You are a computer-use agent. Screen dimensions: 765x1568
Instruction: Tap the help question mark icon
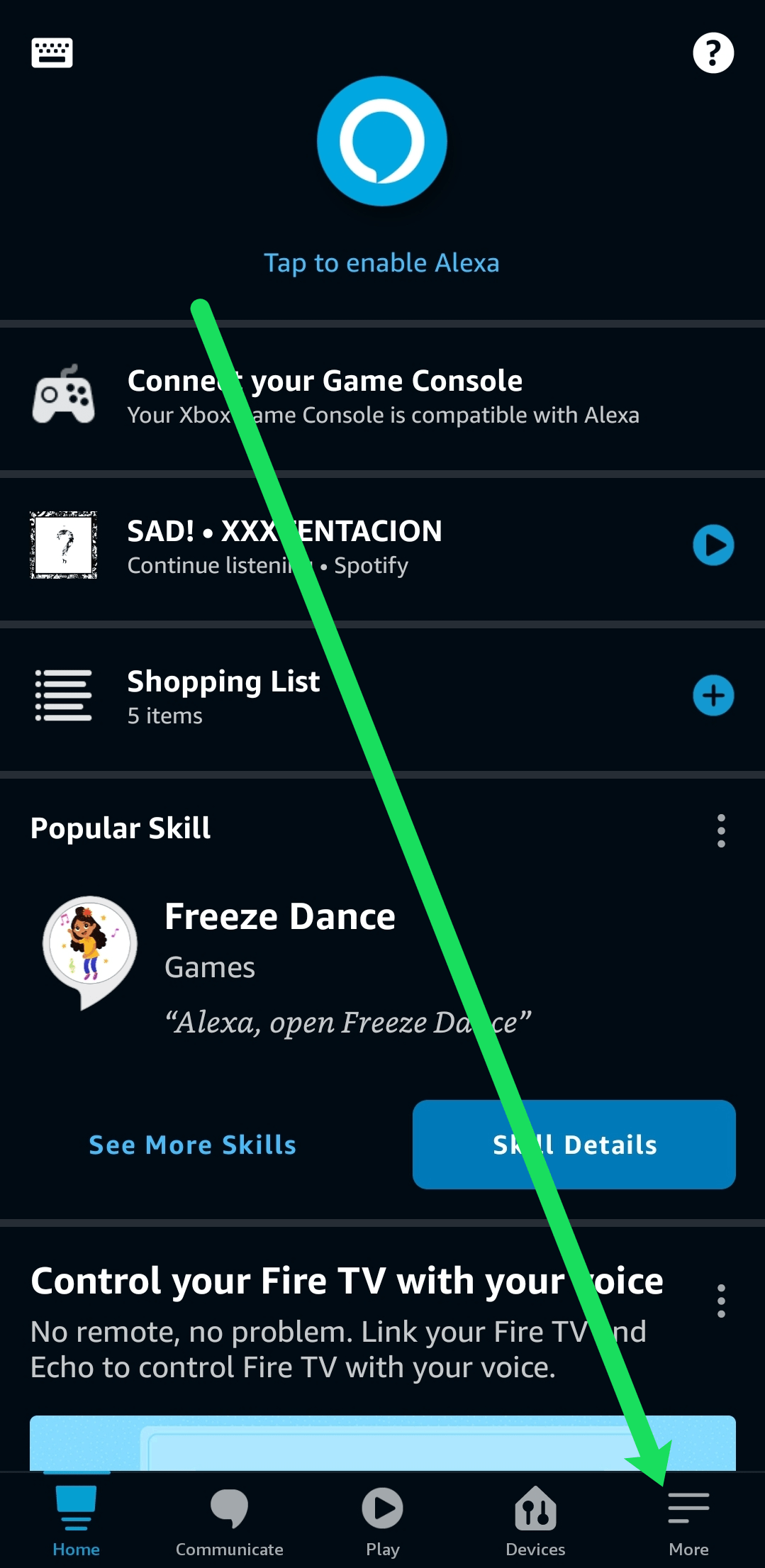(713, 52)
